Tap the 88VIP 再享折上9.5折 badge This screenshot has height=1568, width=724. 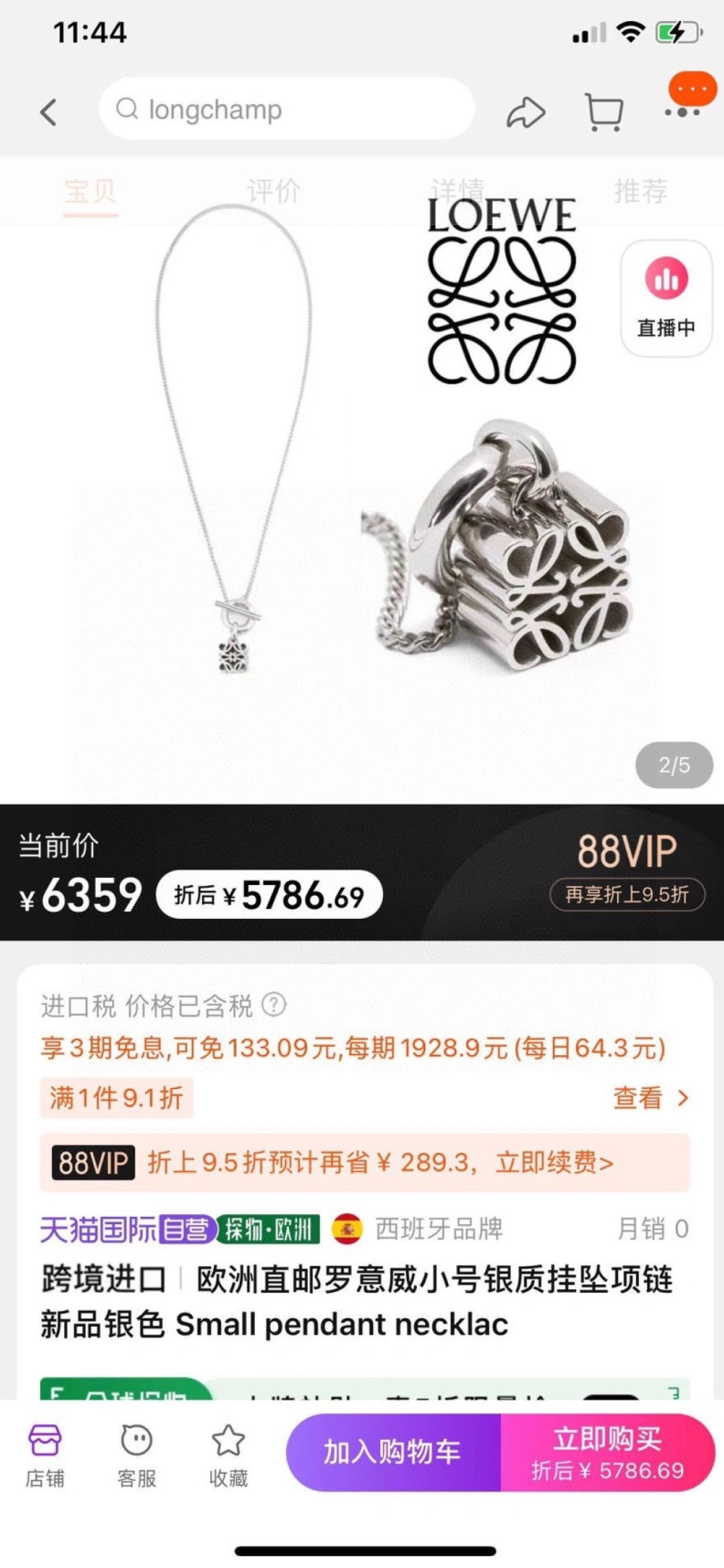627,893
